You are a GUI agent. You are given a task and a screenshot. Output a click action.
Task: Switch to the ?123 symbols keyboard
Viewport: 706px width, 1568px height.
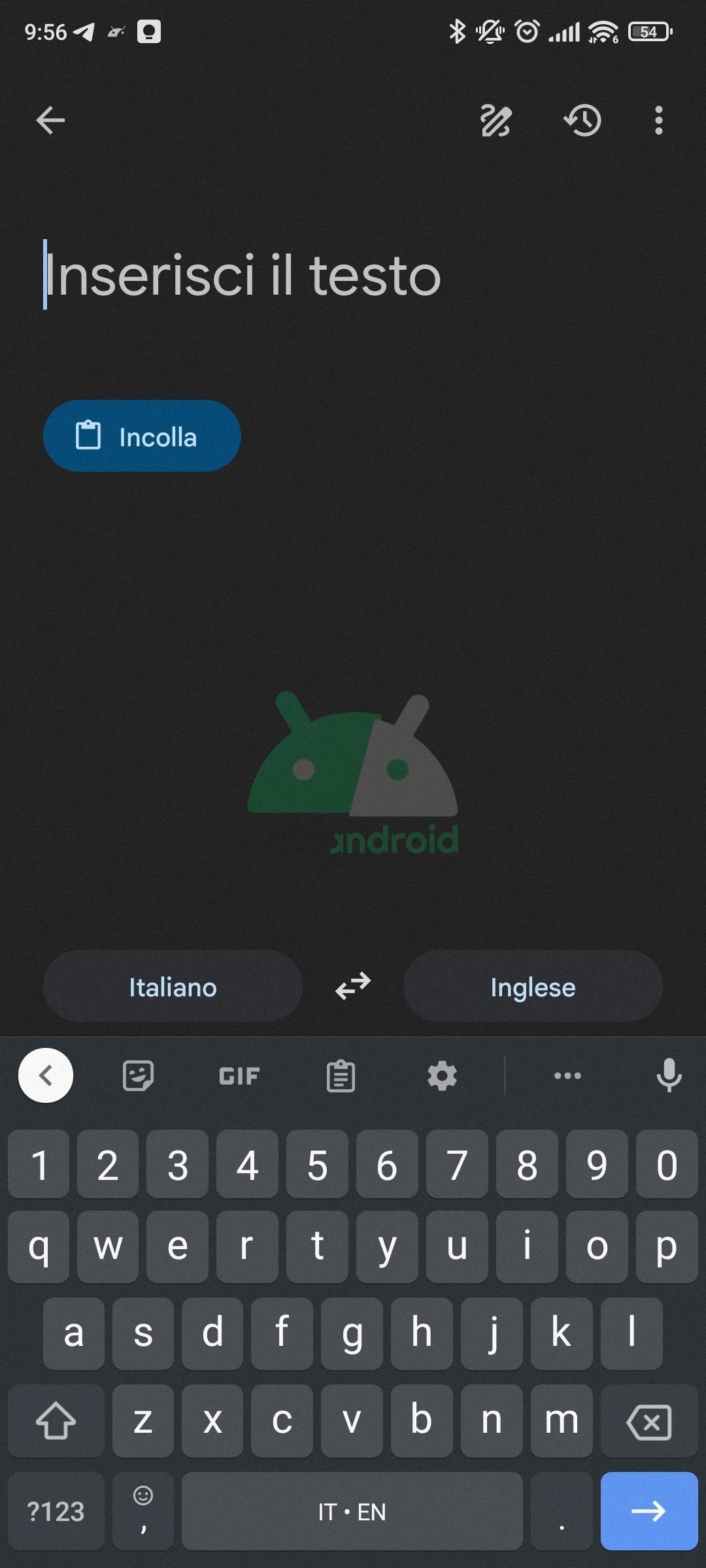pos(56,1511)
